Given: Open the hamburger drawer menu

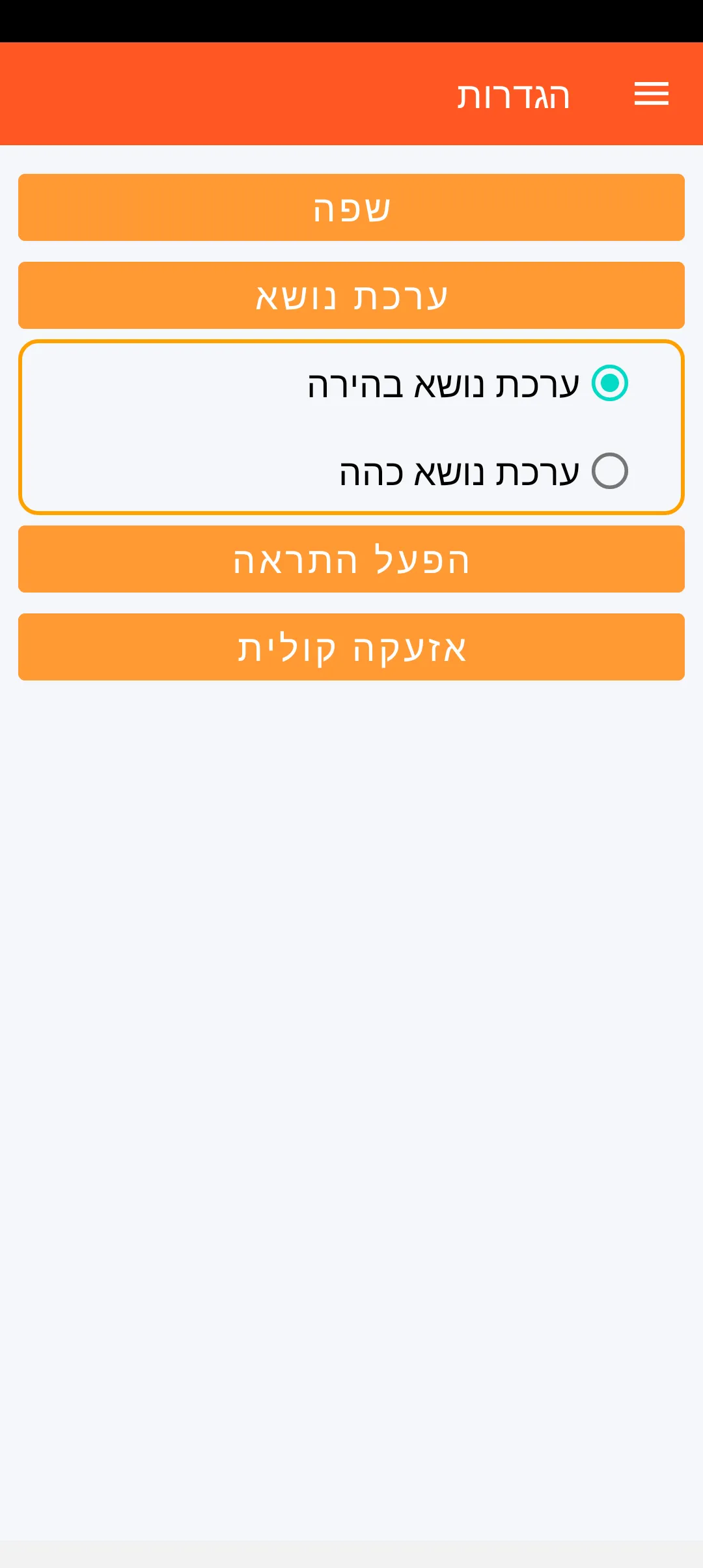Looking at the screenshot, I should pyautogui.click(x=651, y=94).
